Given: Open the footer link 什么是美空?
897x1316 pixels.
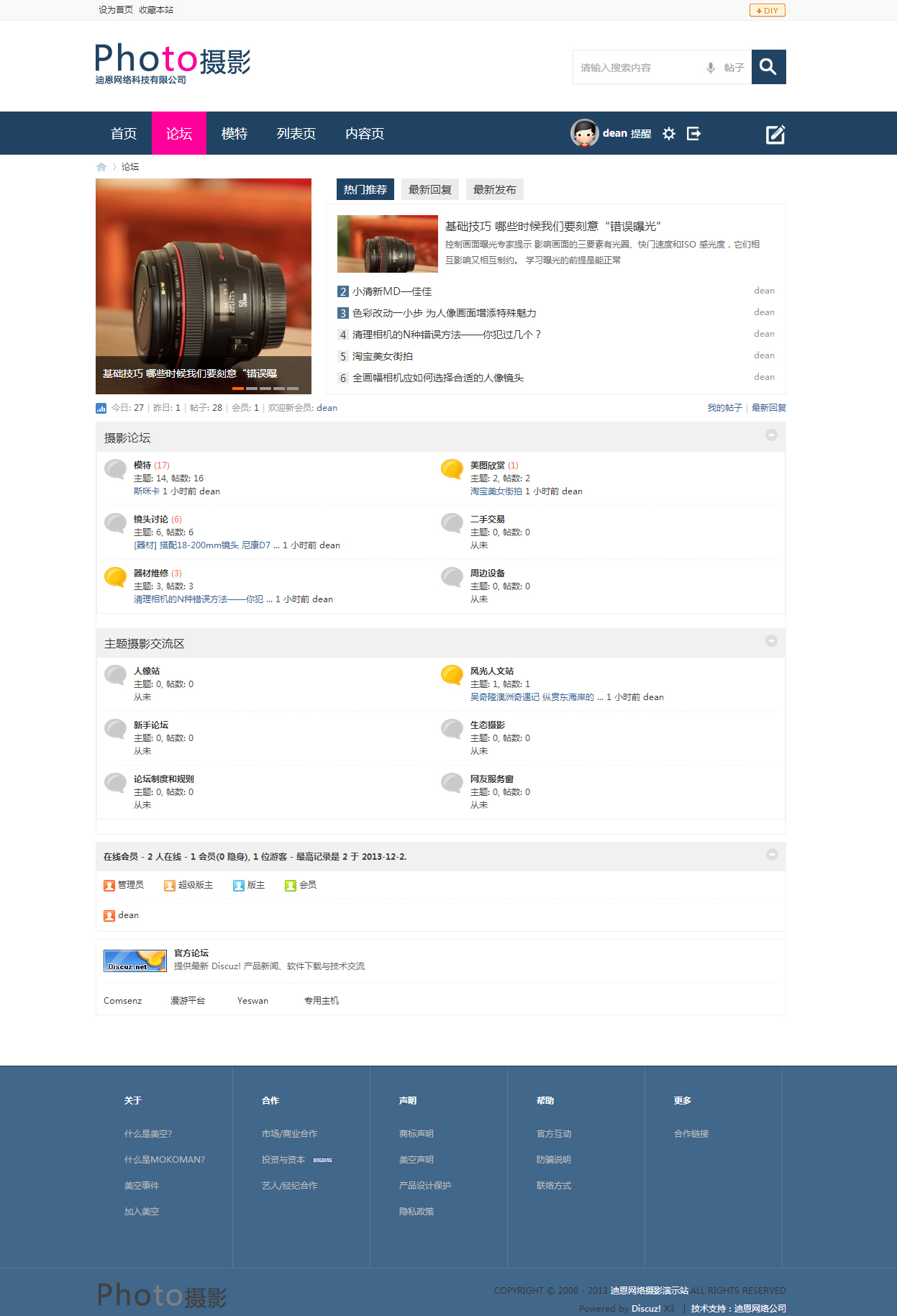Looking at the screenshot, I should 147,1134.
